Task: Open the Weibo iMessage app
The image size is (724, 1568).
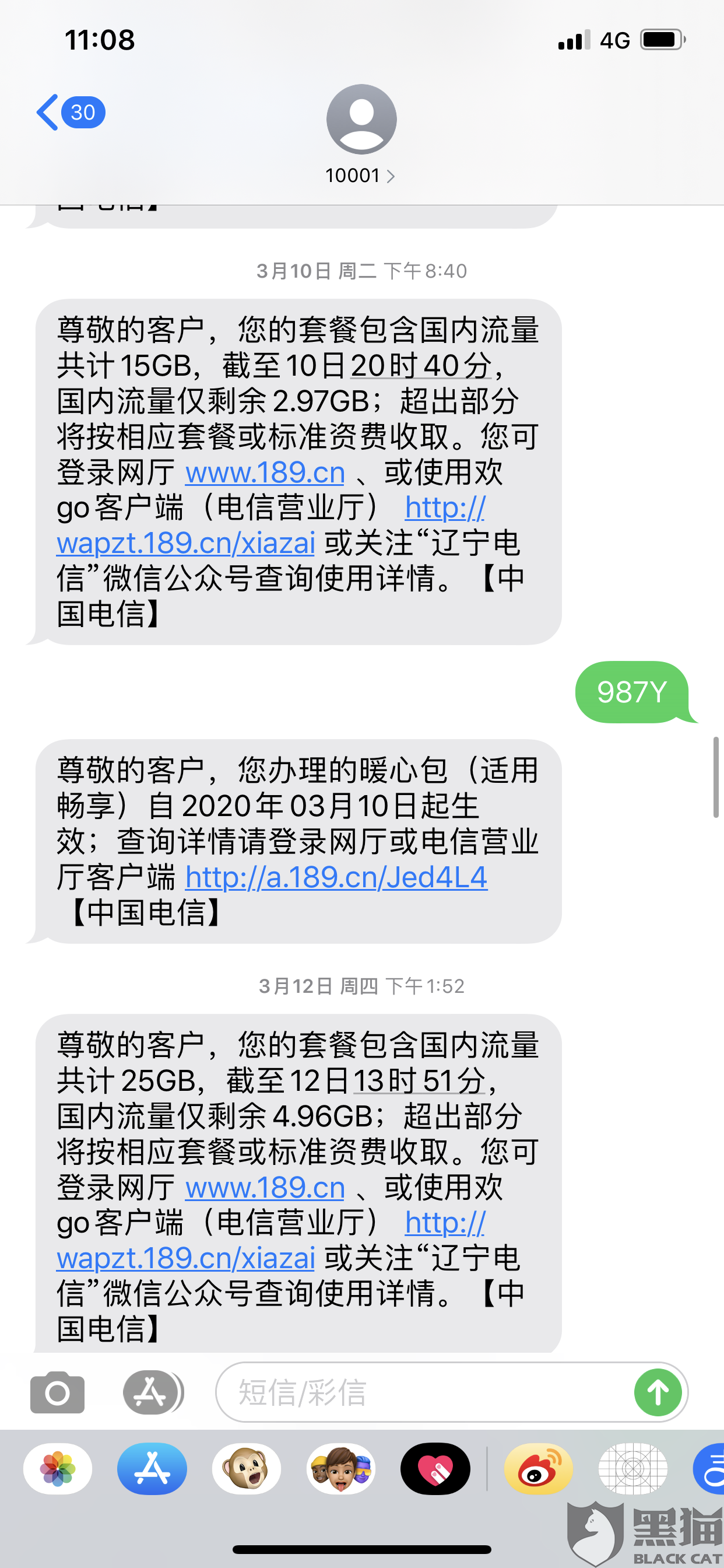Action: pyautogui.click(x=539, y=1469)
